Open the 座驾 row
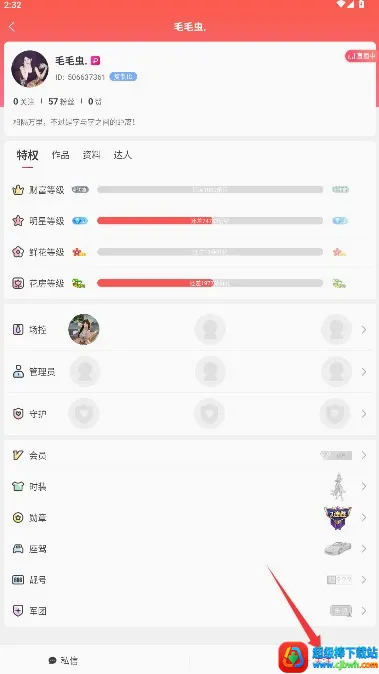379x674 pixels. coord(190,548)
